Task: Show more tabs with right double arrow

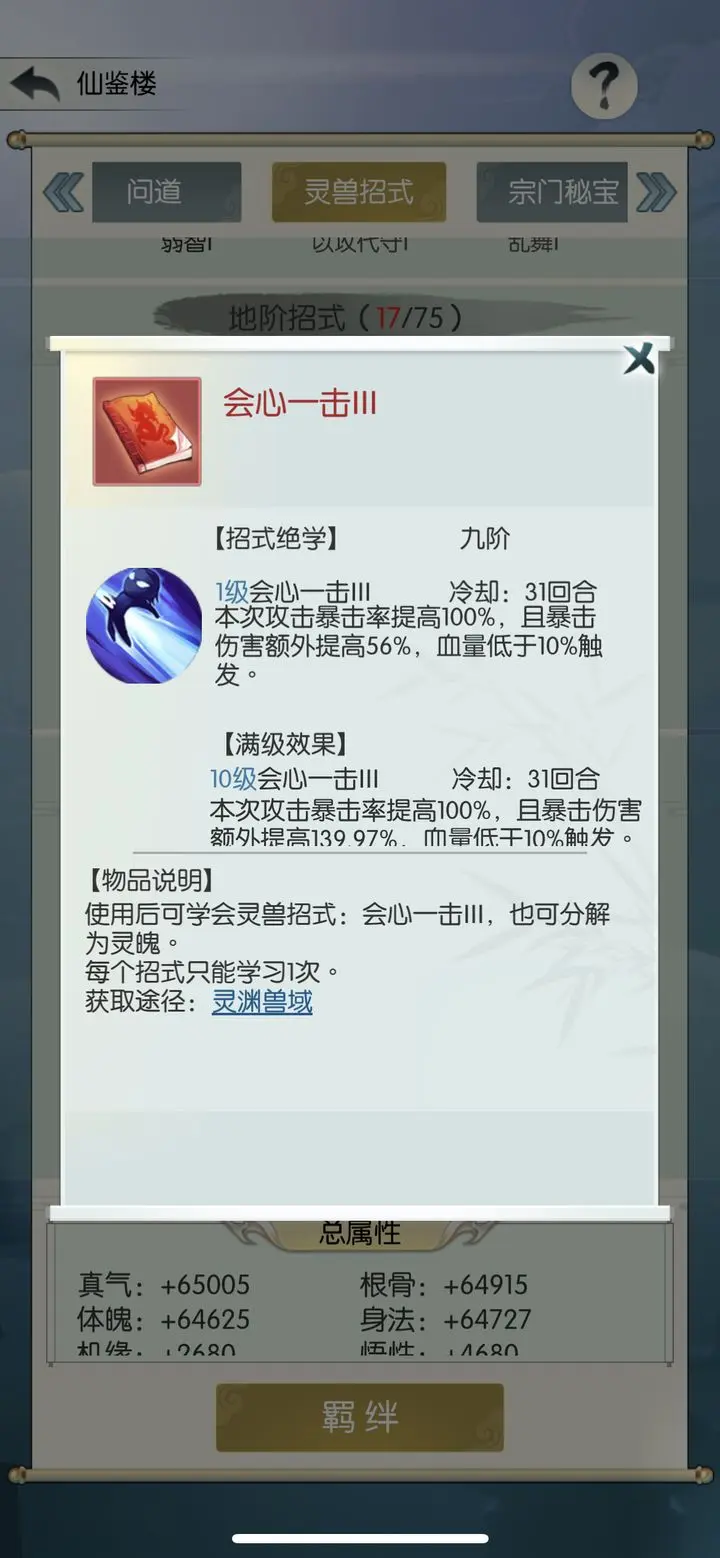Action: pos(656,192)
